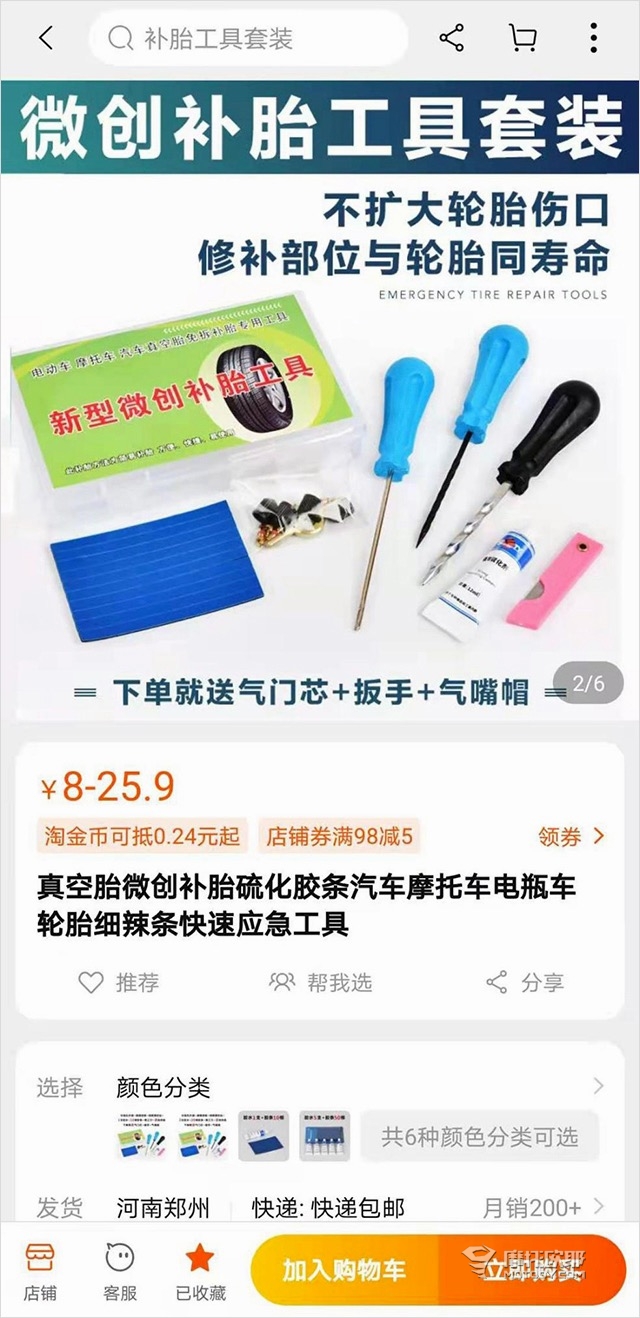
Task: Share the product via the top-bar share icon
Action: 452,39
